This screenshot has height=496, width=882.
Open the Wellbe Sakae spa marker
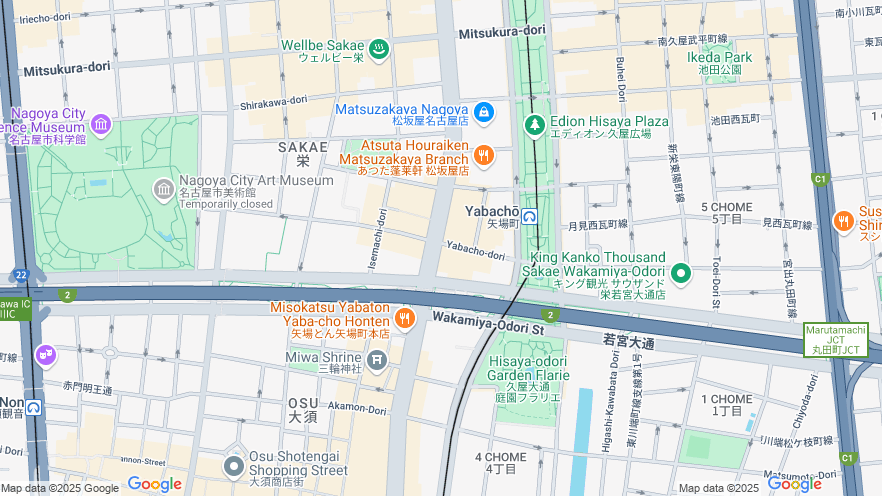379,47
